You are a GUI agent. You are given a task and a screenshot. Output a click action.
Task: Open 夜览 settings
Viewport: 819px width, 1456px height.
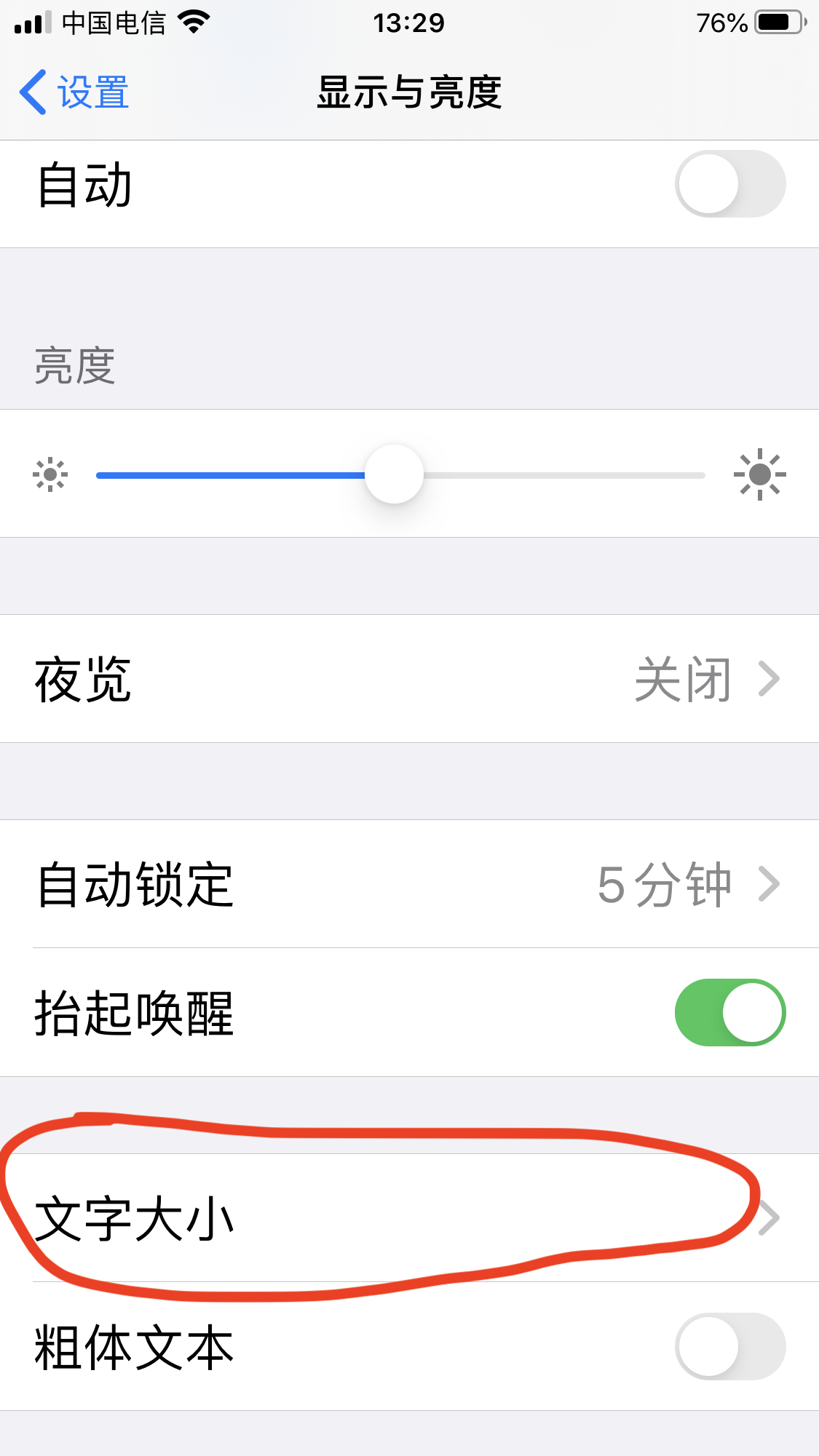(409, 679)
